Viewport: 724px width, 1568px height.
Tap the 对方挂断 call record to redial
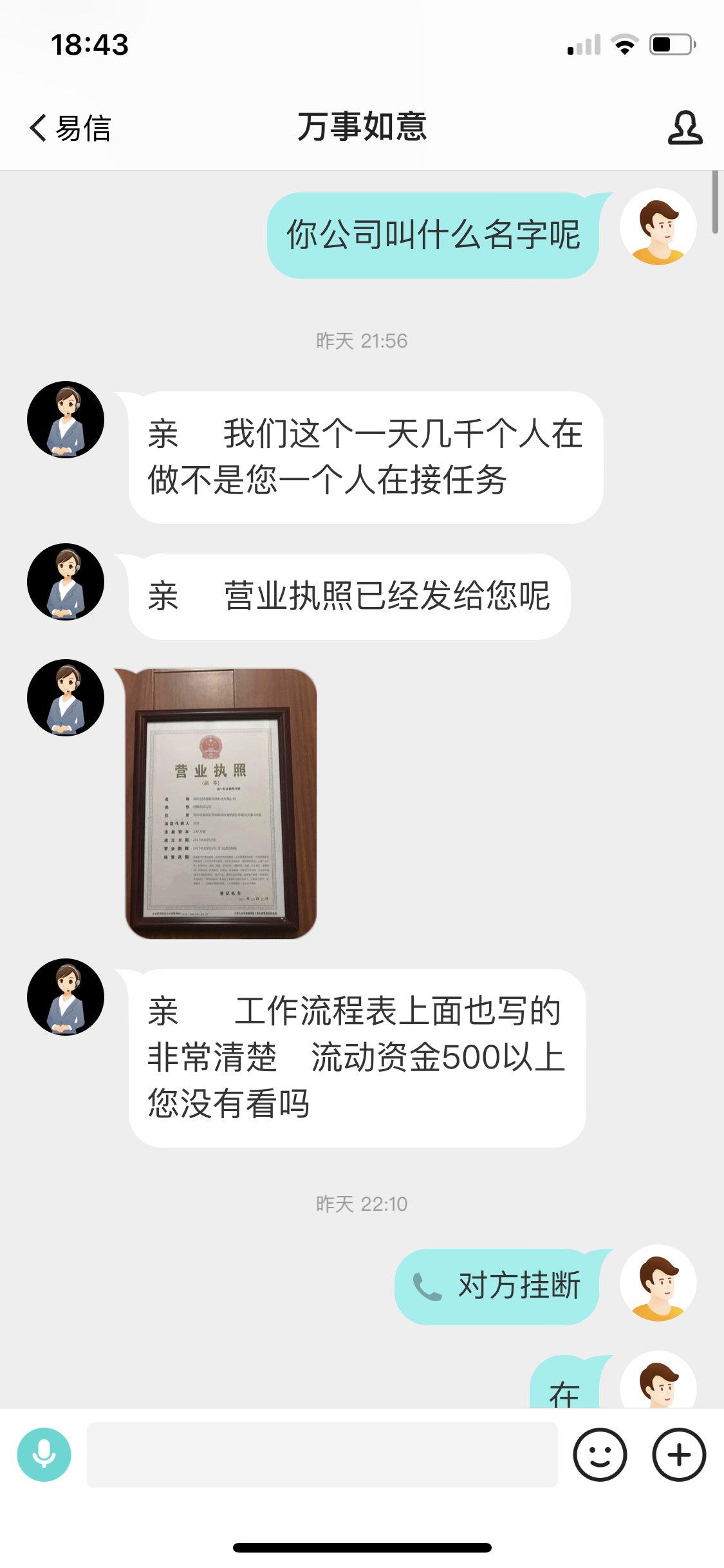pyautogui.click(x=497, y=1285)
